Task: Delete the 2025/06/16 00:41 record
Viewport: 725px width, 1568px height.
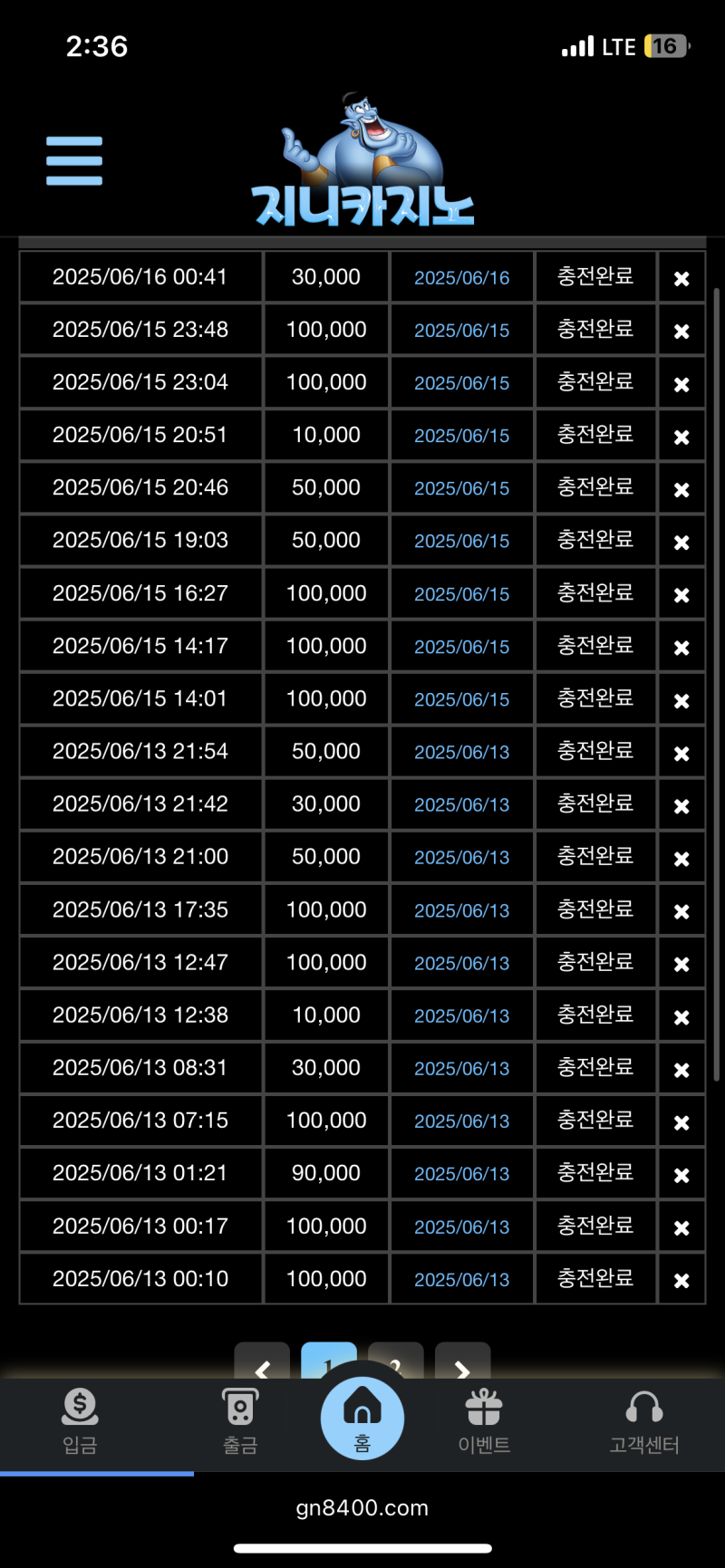Action: pos(681,279)
